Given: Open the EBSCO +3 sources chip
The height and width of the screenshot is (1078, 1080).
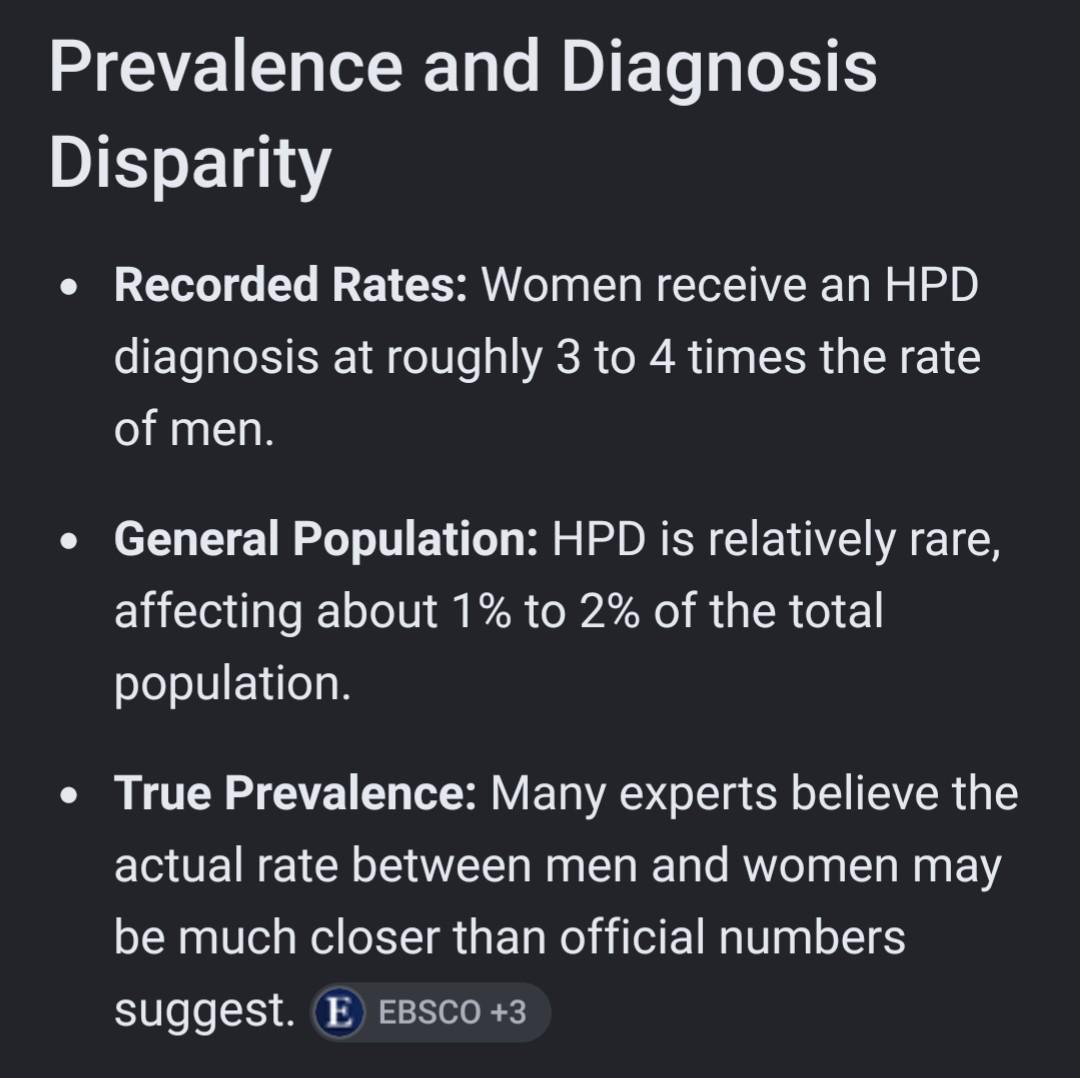Looking at the screenshot, I should click(430, 1012).
